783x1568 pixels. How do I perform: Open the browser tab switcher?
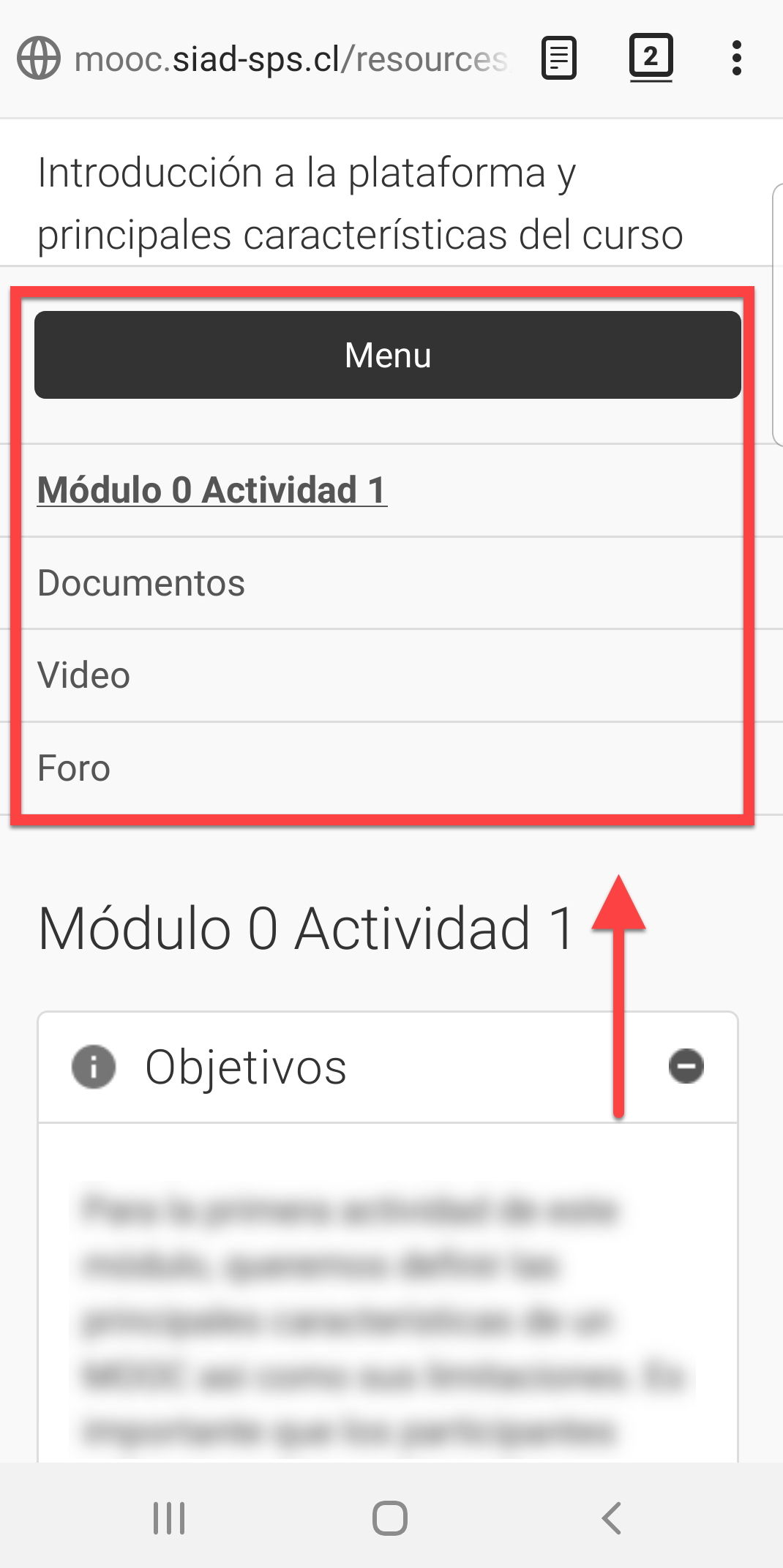[x=651, y=58]
